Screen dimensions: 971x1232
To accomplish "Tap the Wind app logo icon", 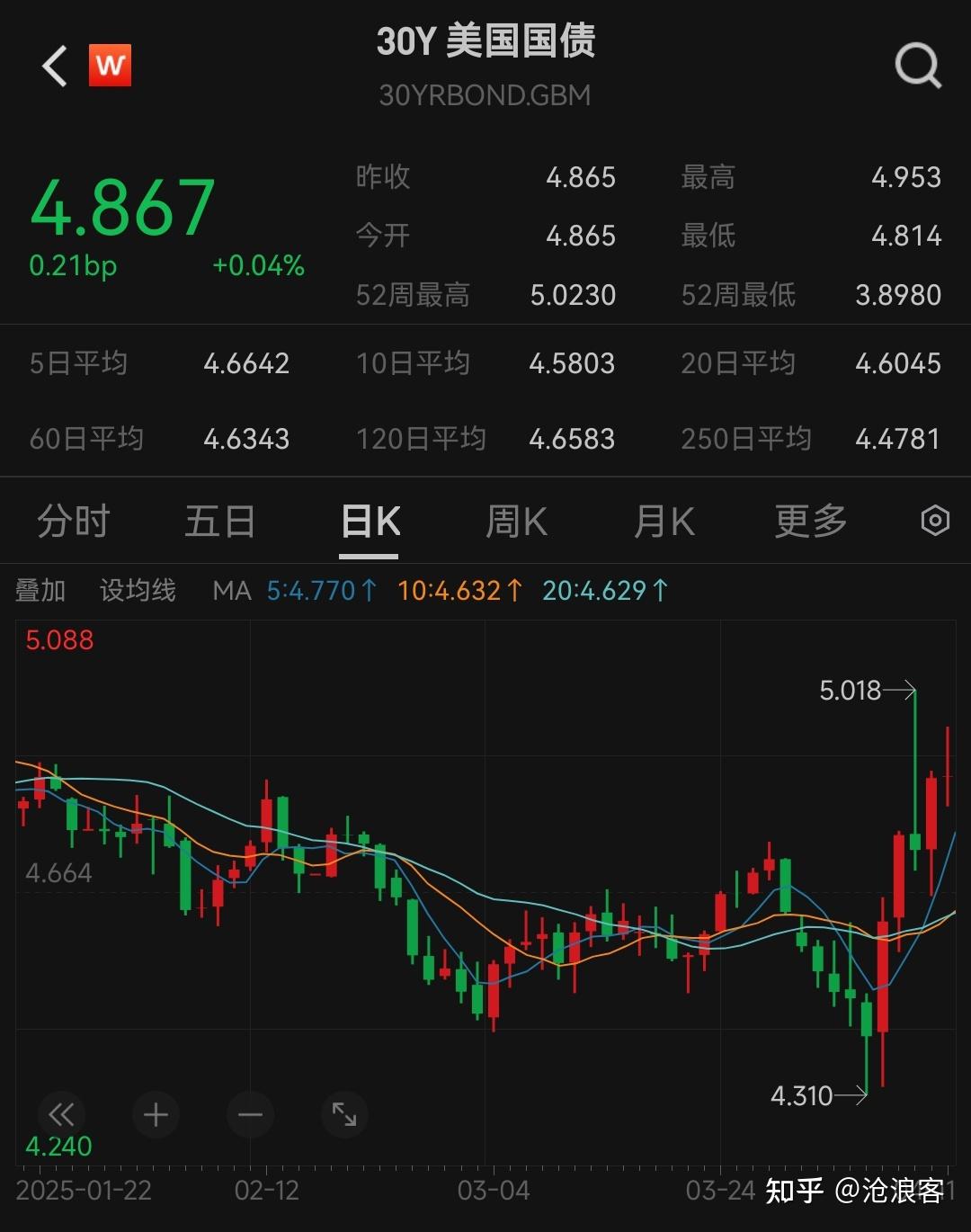I will [108, 65].
